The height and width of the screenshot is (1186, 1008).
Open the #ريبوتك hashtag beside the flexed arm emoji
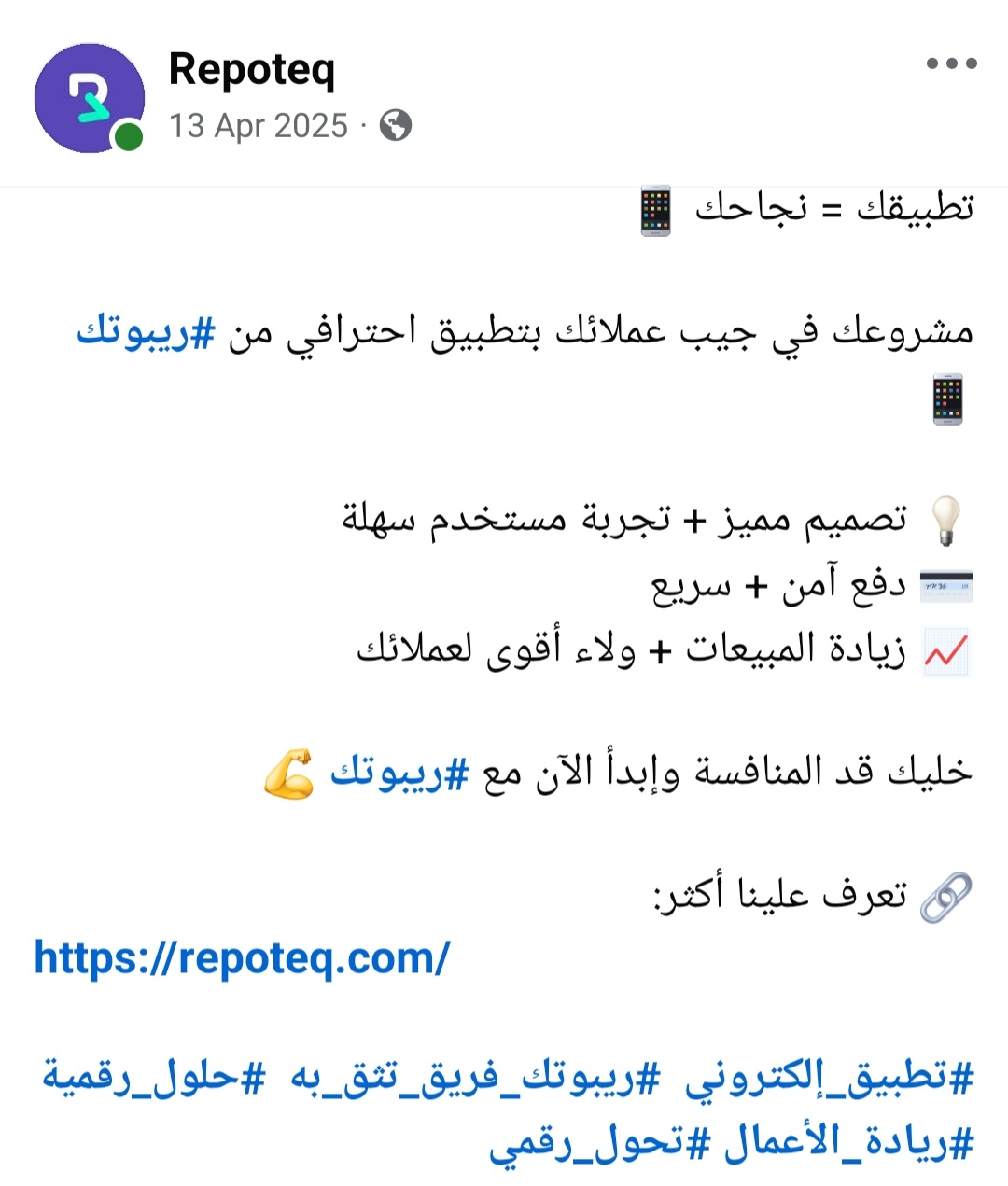point(399,774)
